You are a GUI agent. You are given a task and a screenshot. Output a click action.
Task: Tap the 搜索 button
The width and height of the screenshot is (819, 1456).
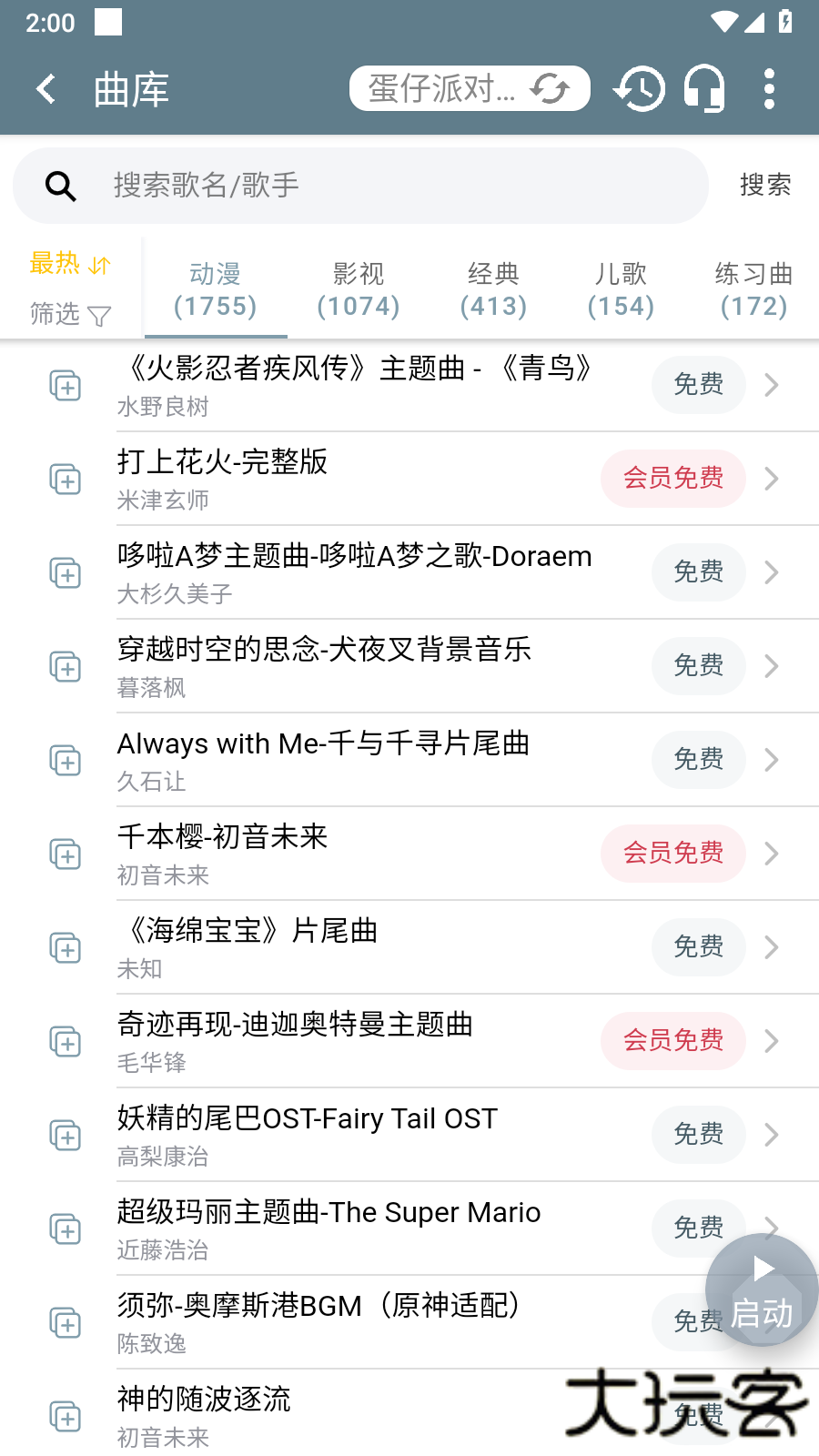pyautogui.click(x=764, y=186)
